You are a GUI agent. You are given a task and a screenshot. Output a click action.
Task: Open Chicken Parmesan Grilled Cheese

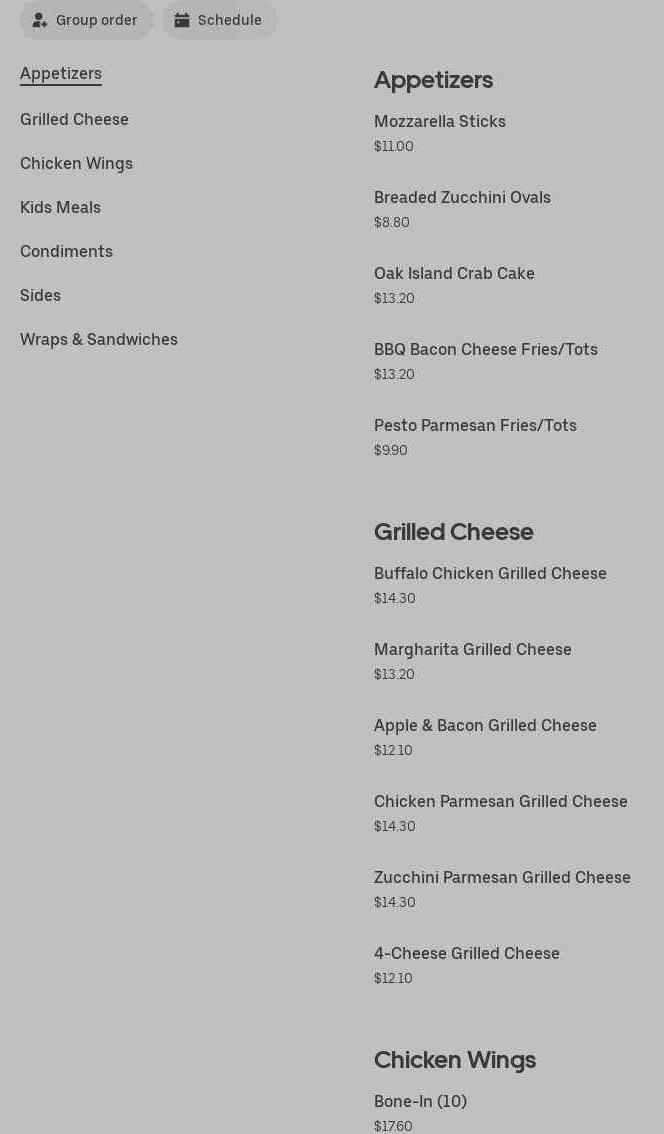point(501,801)
